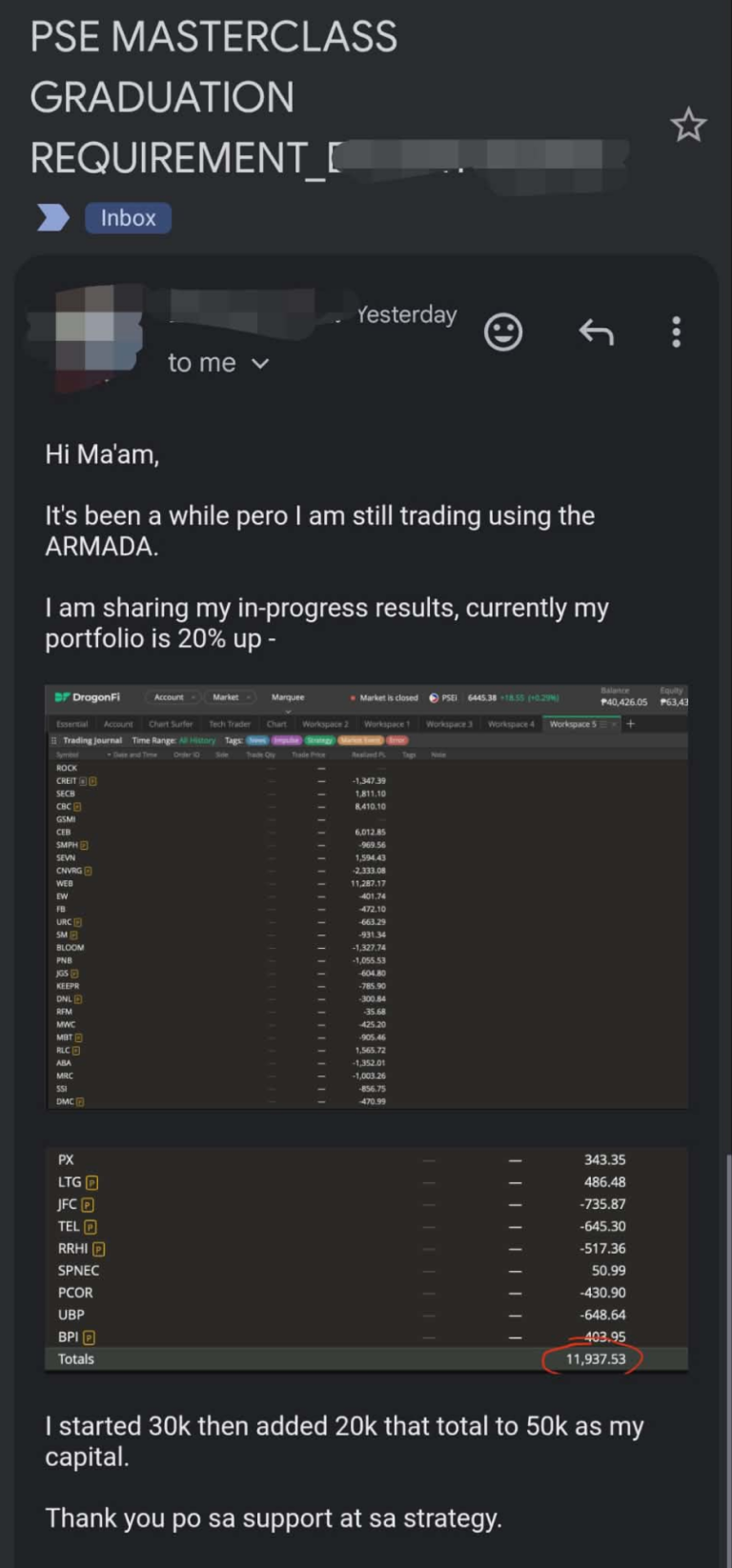The height and width of the screenshot is (1568, 732).
Task: Star this email
Action: (x=687, y=125)
